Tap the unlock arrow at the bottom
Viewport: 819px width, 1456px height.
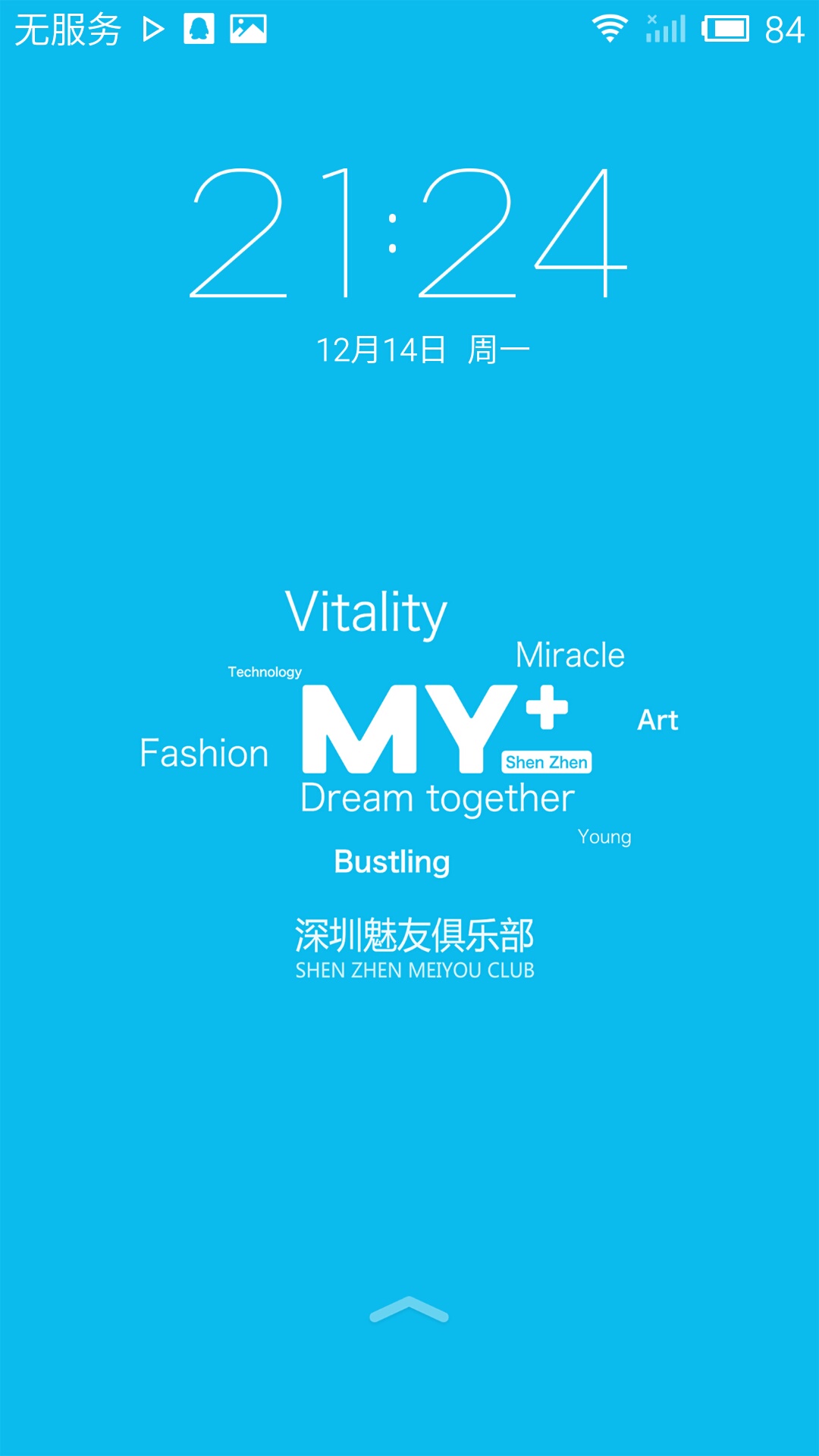(409, 1310)
